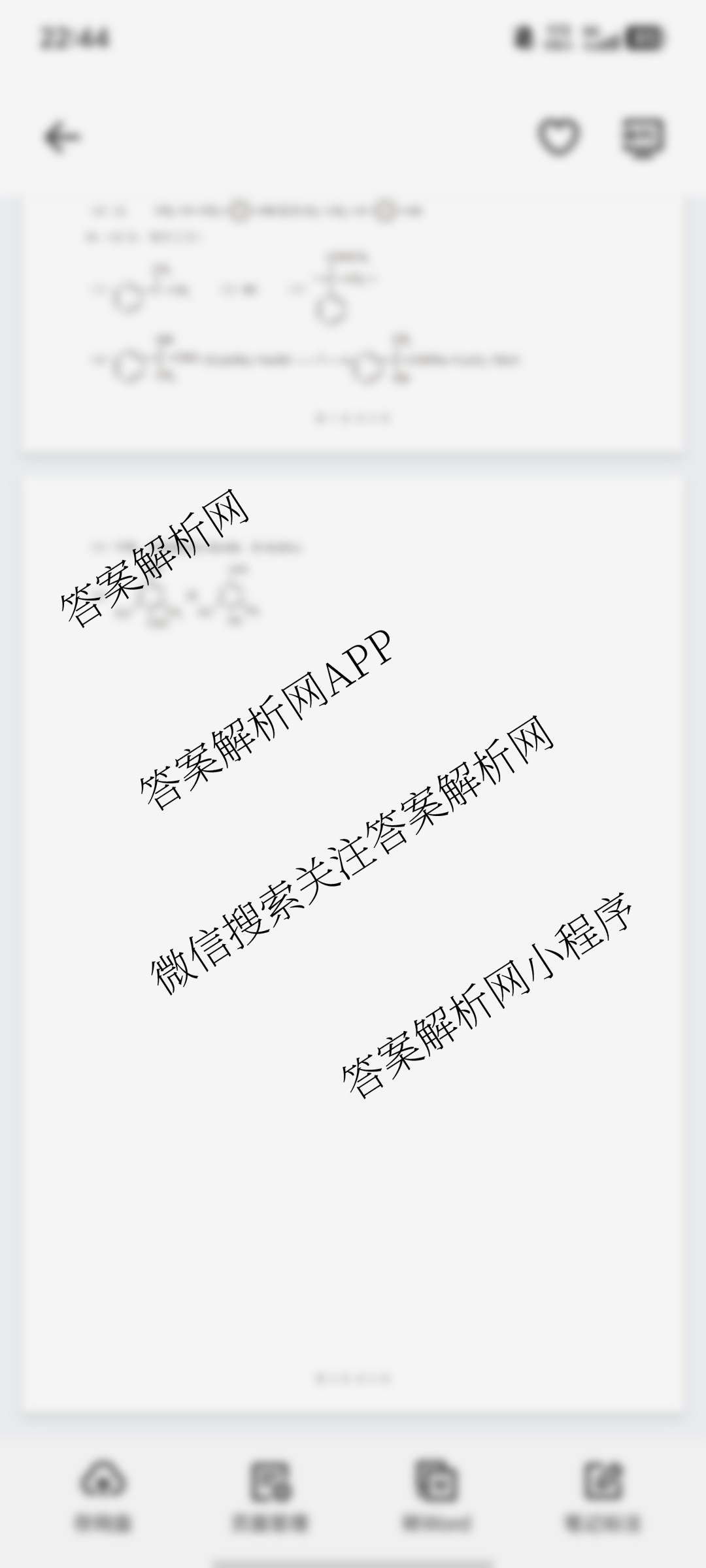
Task: Open the comment/feedback icon at top right
Action: (x=643, y=137)
